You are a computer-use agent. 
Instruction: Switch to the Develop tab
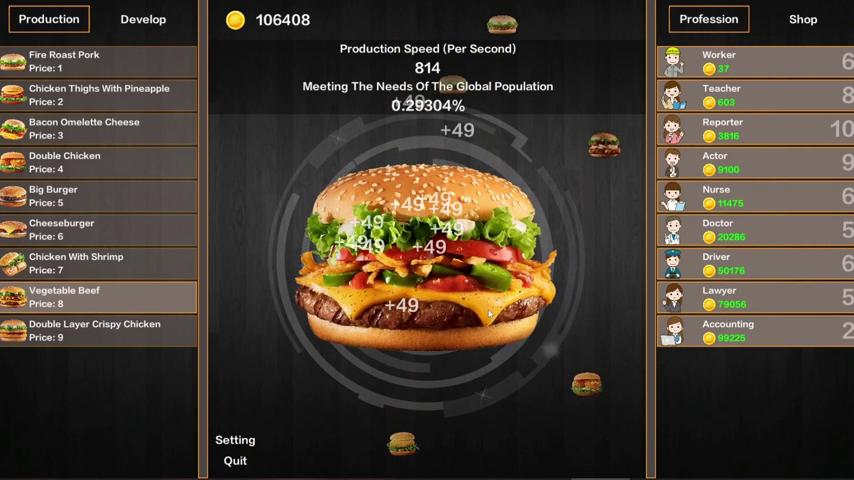(x=143, y=19)
